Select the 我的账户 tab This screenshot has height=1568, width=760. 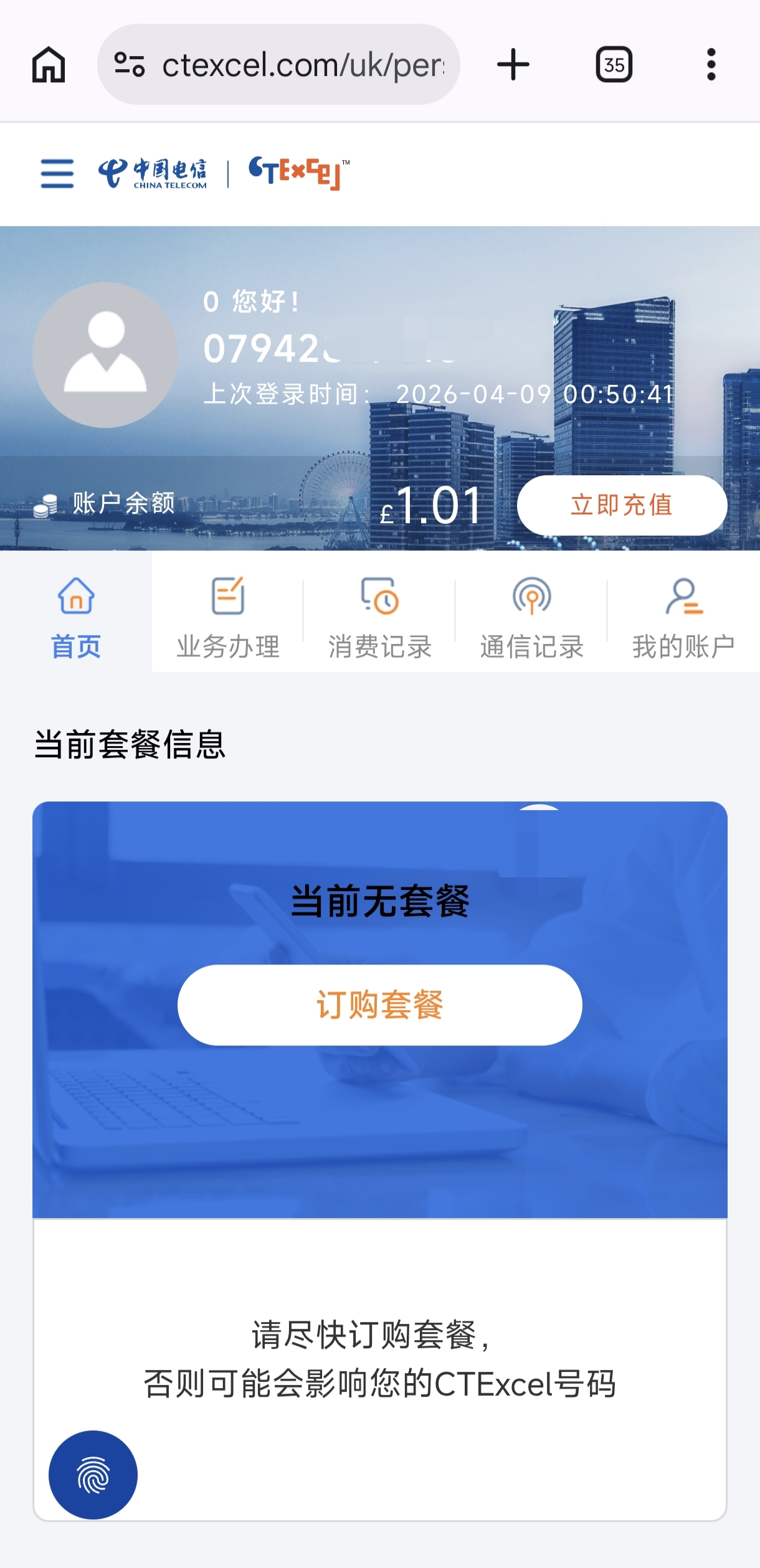pyautogui.click(x=683, y=616)
